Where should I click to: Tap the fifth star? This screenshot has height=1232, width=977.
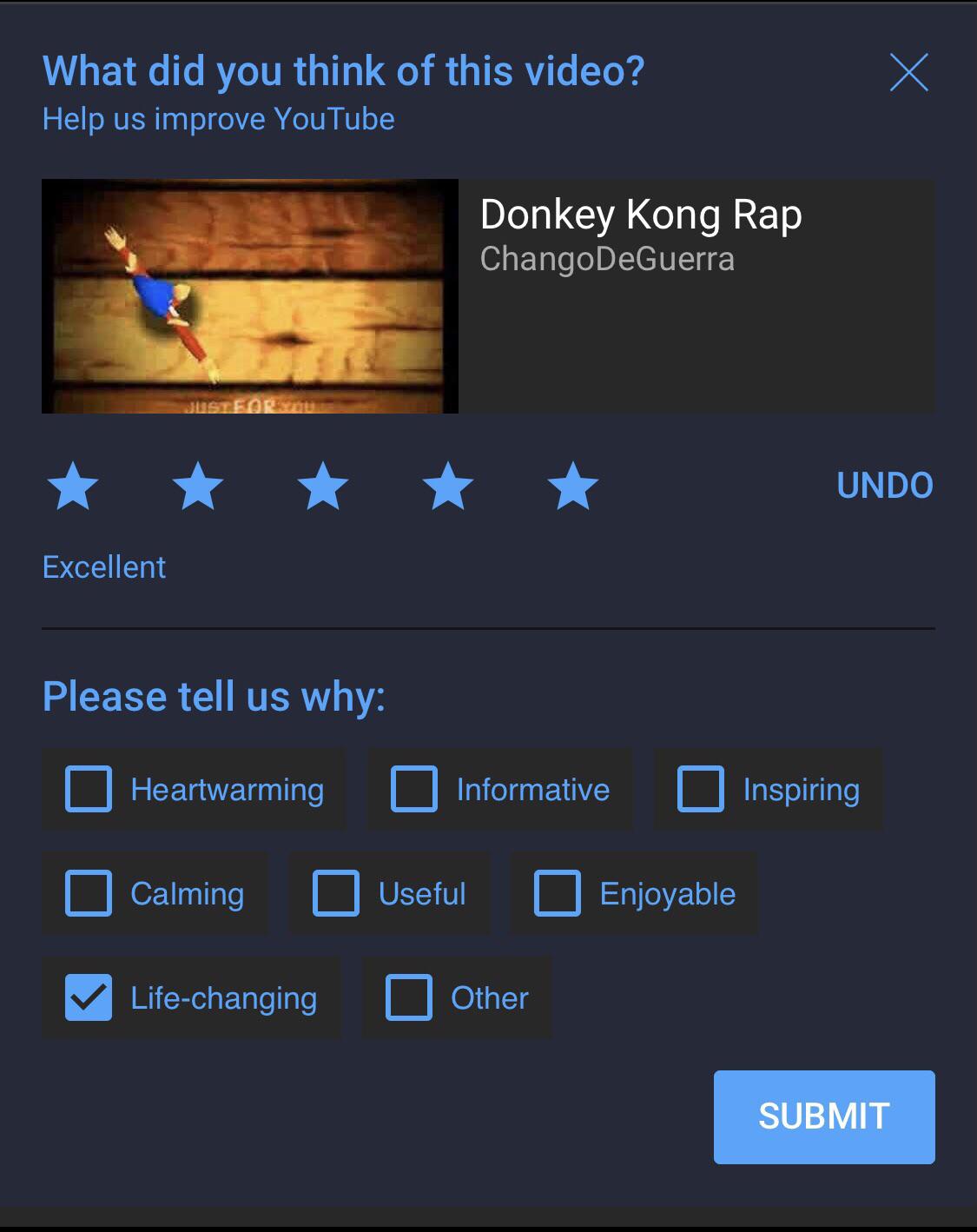(x=573, y=486)
